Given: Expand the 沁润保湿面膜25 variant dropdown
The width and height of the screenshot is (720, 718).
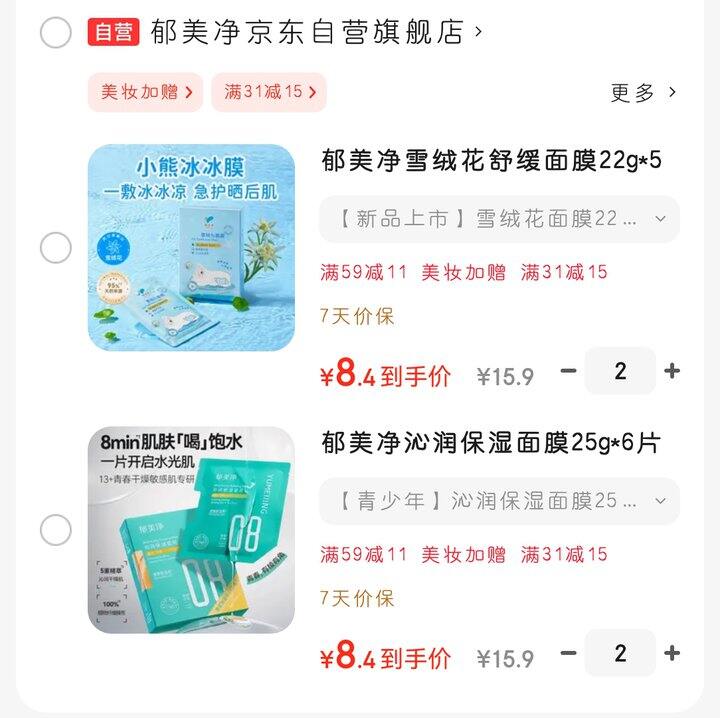Looking at the screenshot, I should [x=499, y=501].
